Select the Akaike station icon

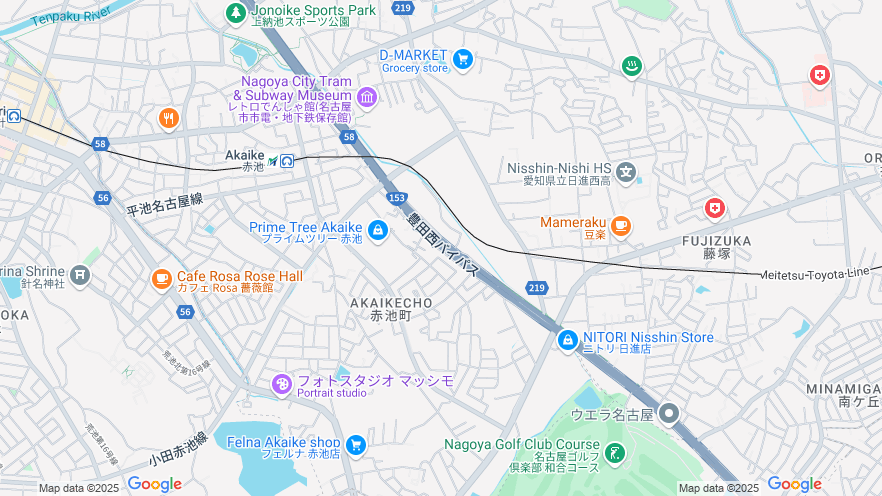tap(286, 160)
